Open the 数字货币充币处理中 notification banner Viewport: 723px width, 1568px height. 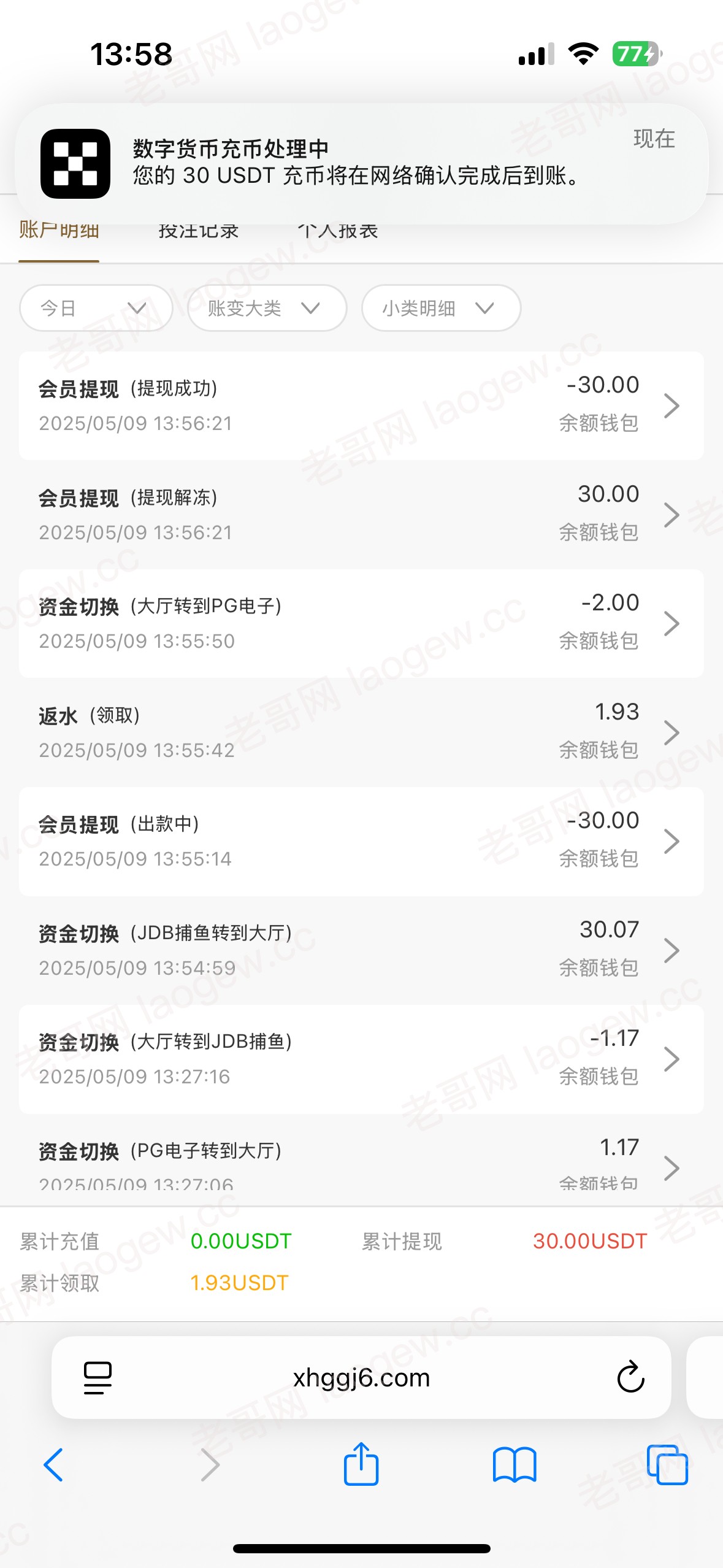tap(361, 164)
